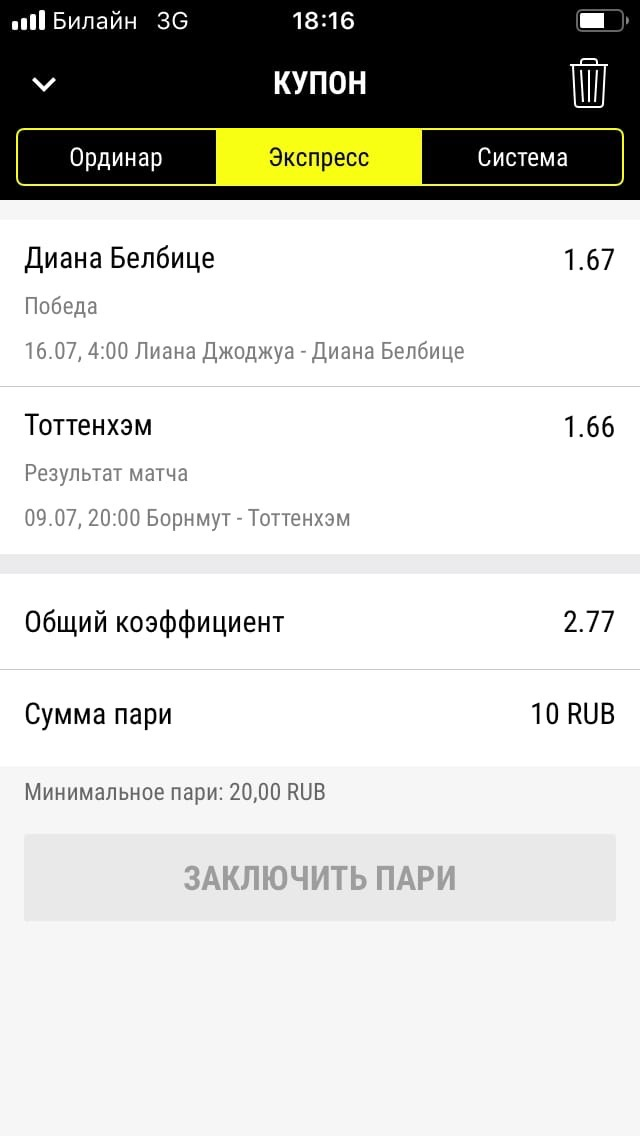
Task: Clear the coupon with the trash icon
Action: point(589,83)
